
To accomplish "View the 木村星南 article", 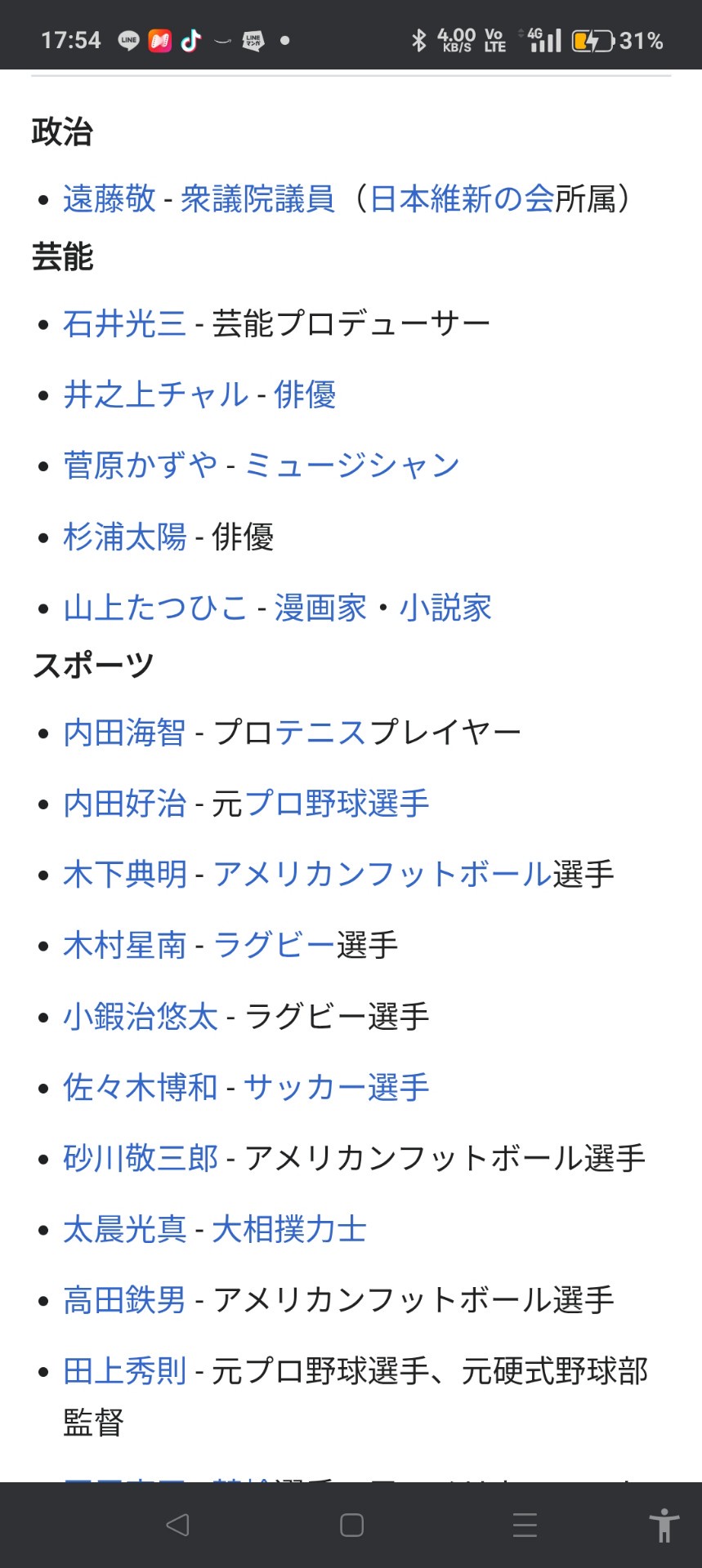I will (124, 946).
